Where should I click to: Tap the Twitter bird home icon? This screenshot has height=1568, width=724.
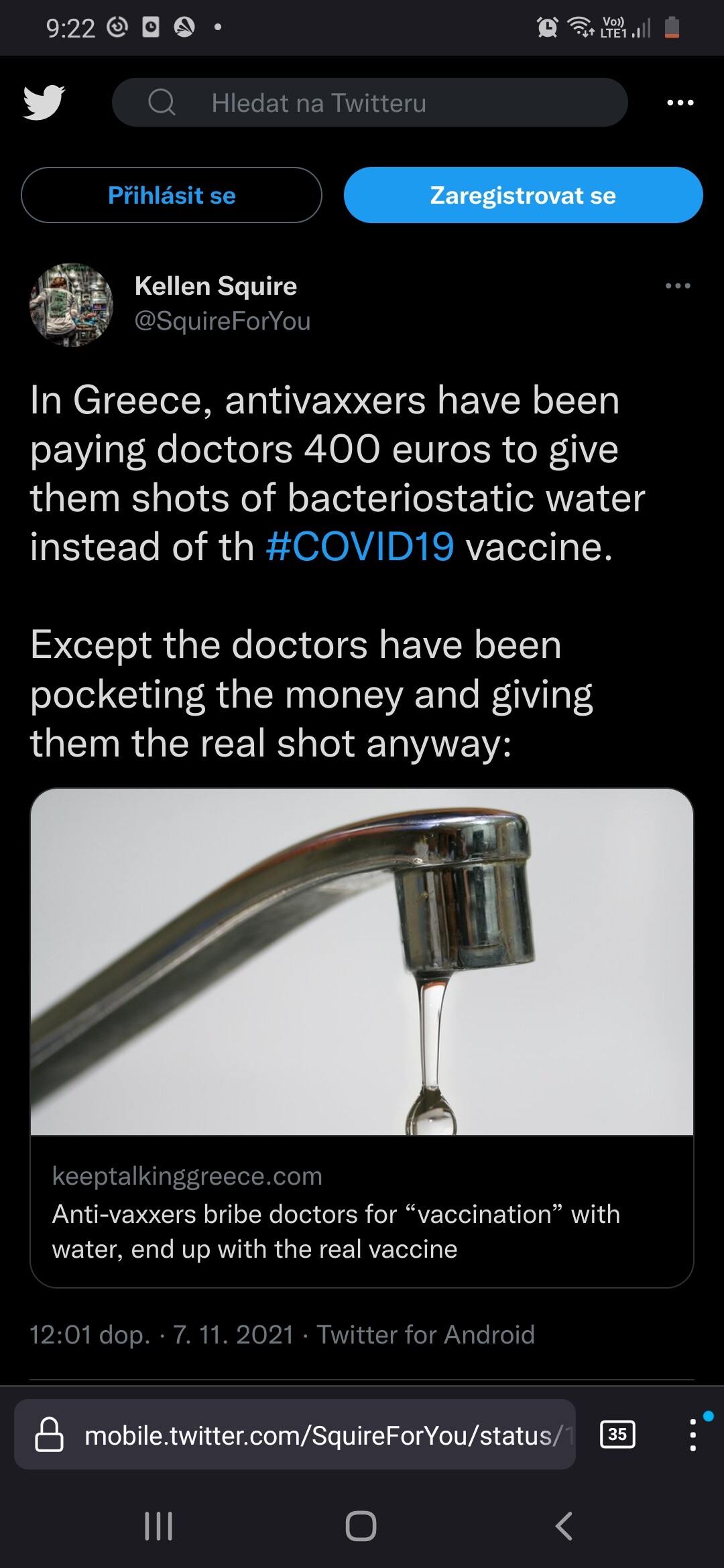[x=44, y=103]
